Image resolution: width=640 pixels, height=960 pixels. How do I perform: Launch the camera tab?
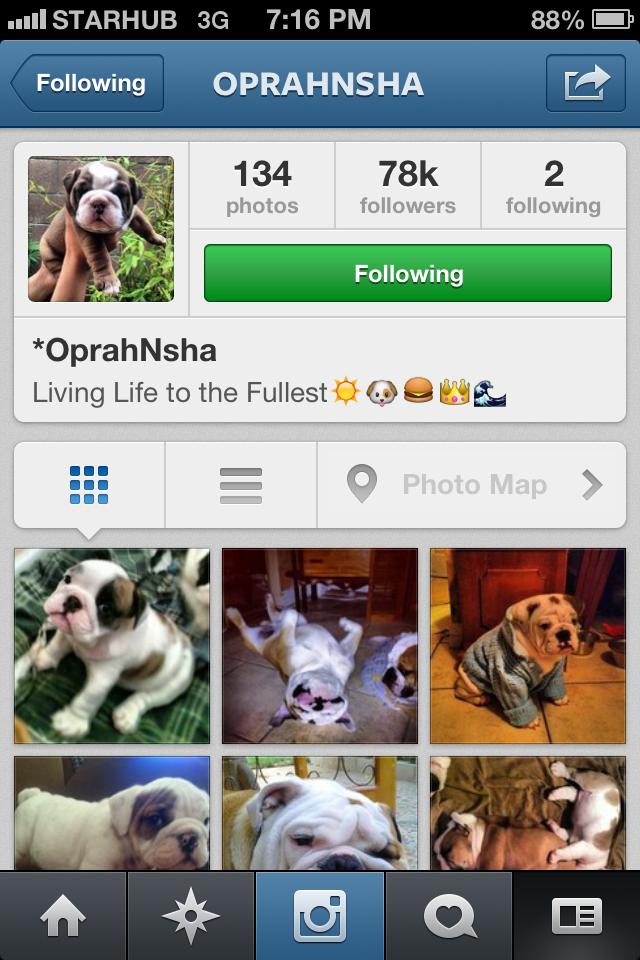(x=320, y=916)
